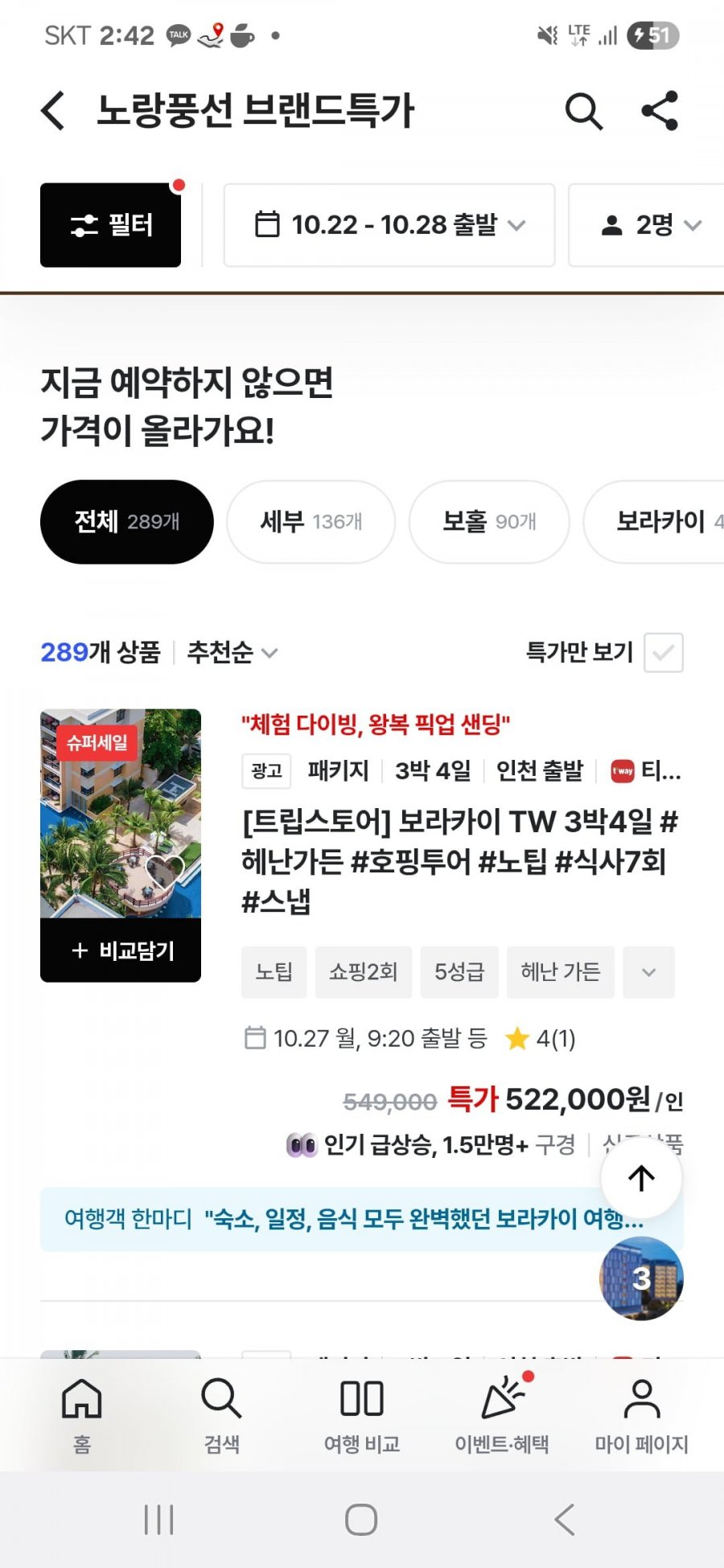Go back using the top arrow
Image resolution: width=724 pixels, height=1568 pixels.
[x=53, y=110]
